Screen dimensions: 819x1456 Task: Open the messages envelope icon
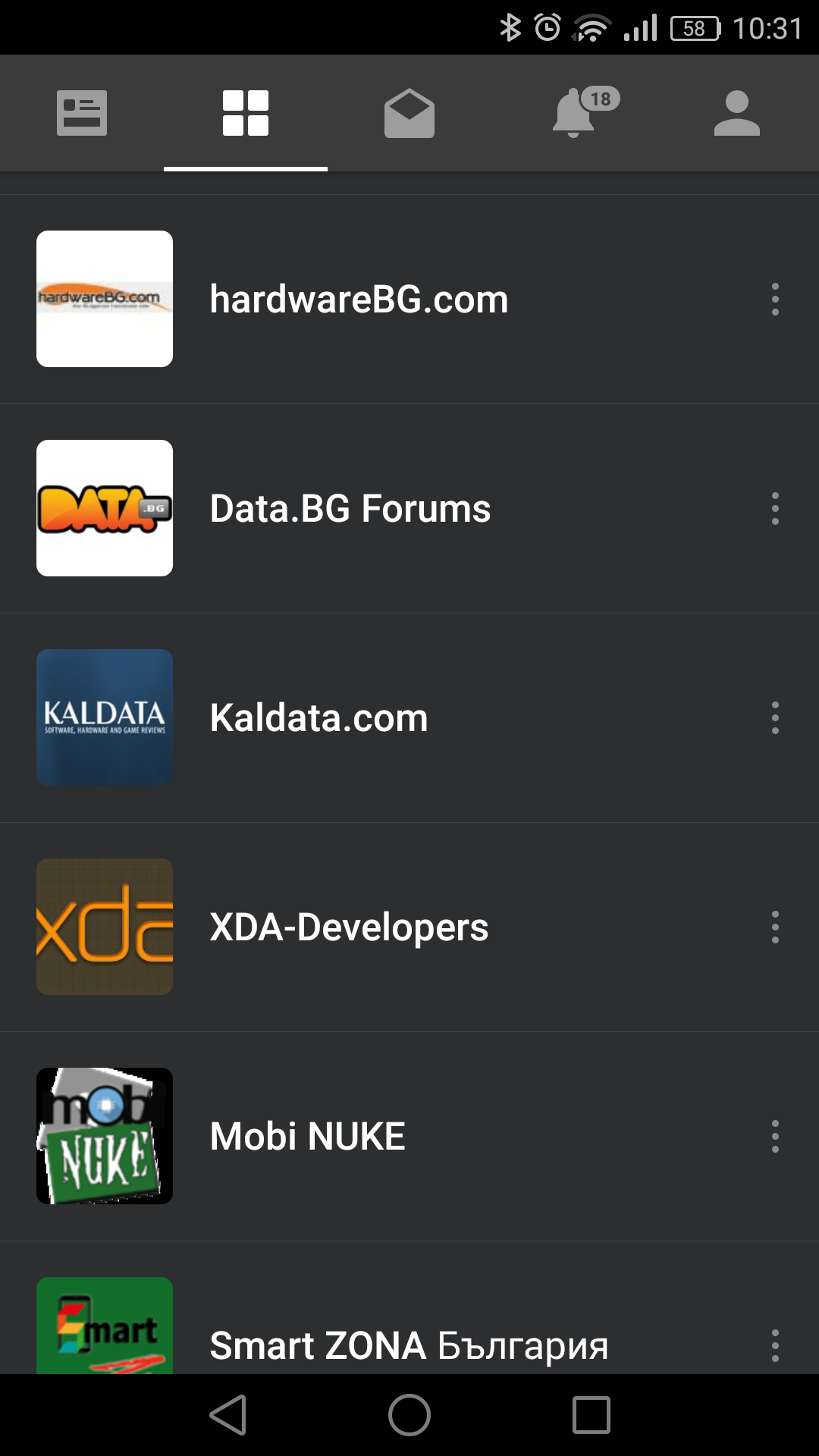click(409, 112)
